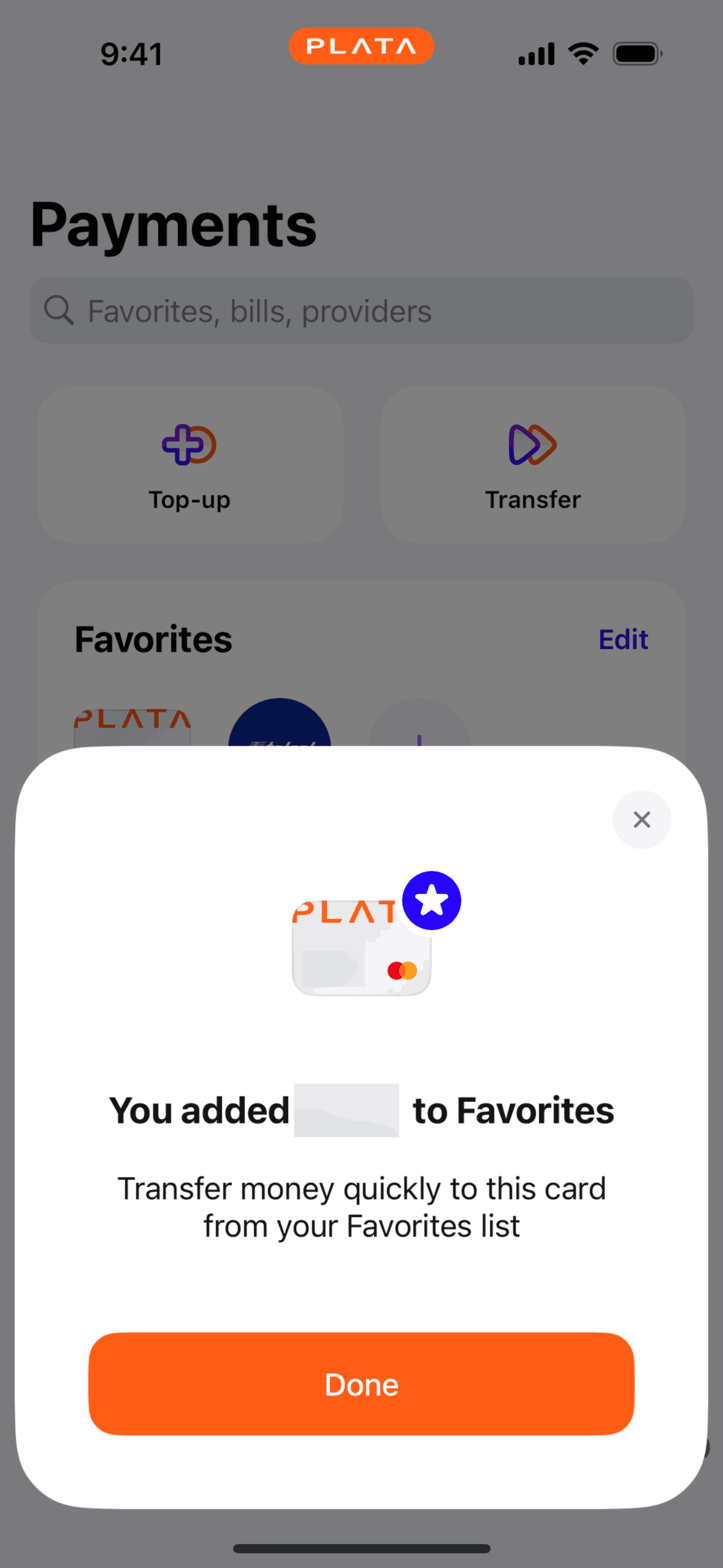Close the Favorites confirmation sheet
This screenshot has height=1568, width=723.
[x=641, y=820]
